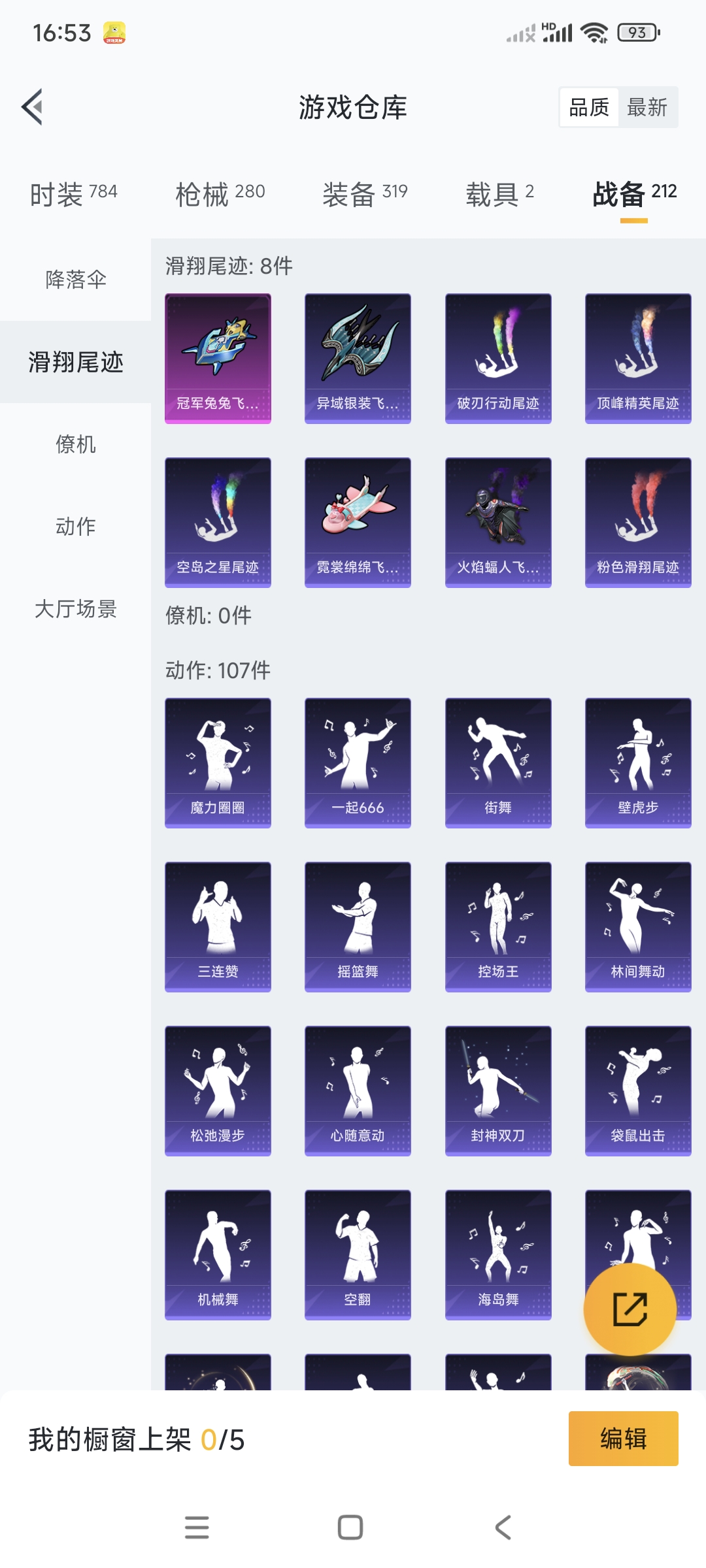Go back using the top-left arrow
The width and height of the screenshot is (706, 1568).
coord(33,106)
